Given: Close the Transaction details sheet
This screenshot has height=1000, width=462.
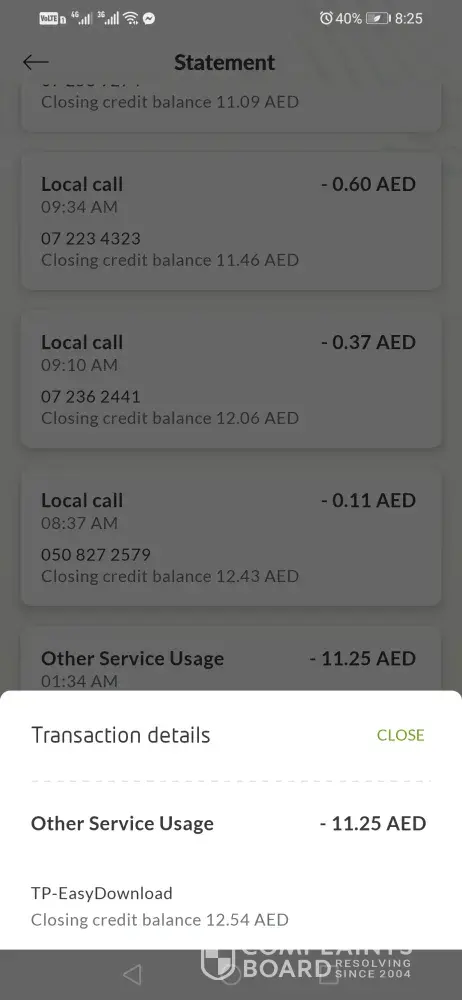Looking at the screenshot, I should [x=400, y=735].
